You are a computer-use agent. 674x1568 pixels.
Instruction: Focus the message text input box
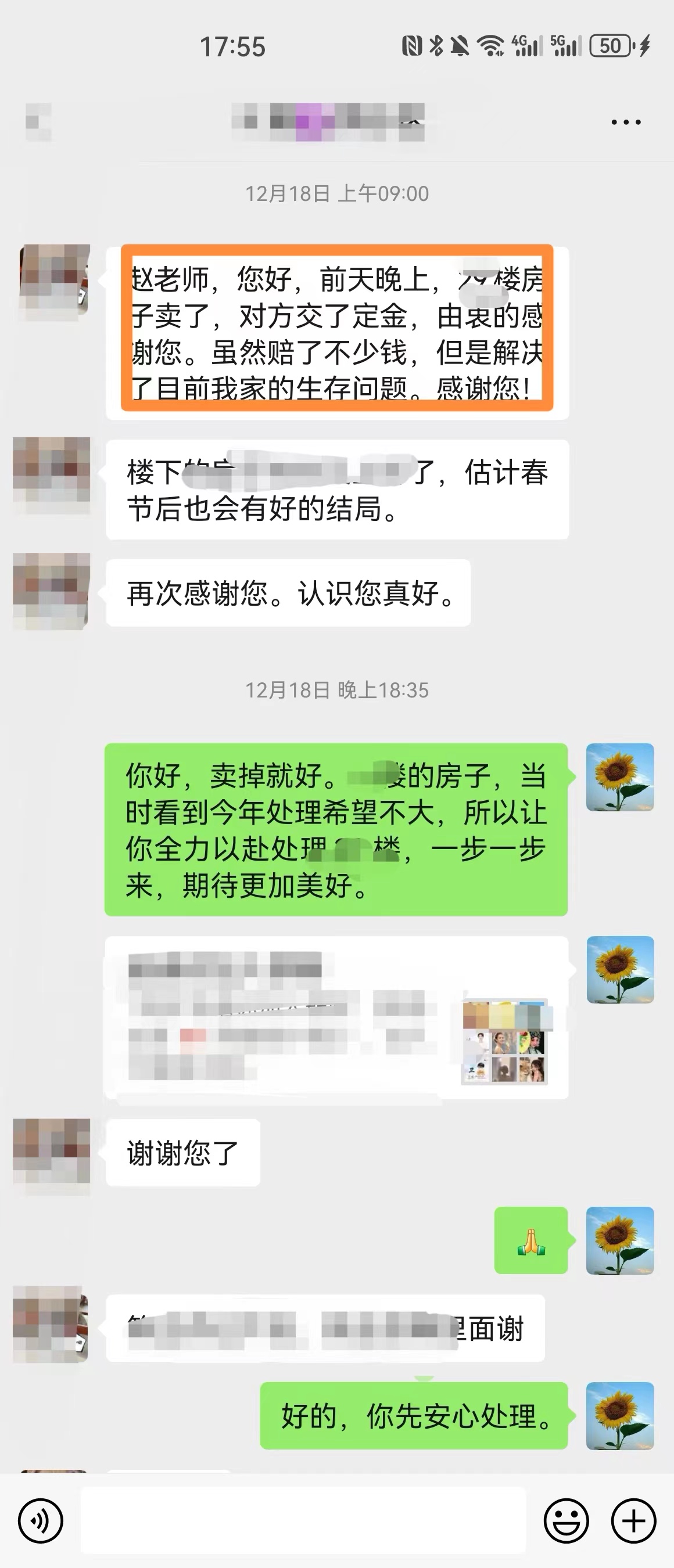click(x=303, y=1520)
